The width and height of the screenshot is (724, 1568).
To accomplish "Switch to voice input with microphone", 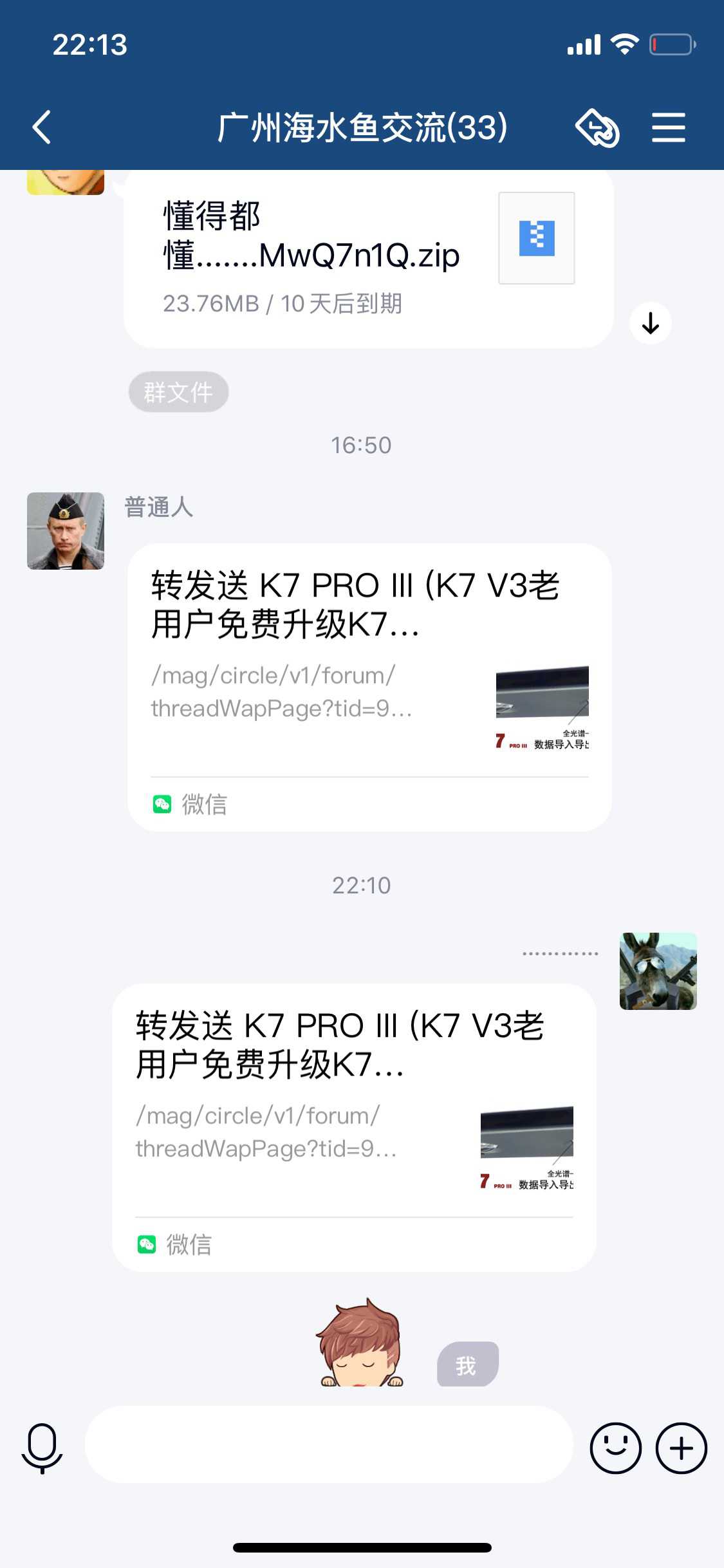I will click(x=42, y=1448).
